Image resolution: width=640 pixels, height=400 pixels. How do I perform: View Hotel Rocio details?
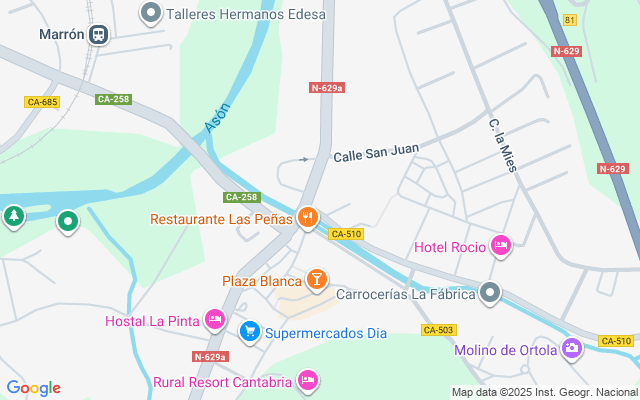pos(501,246)
